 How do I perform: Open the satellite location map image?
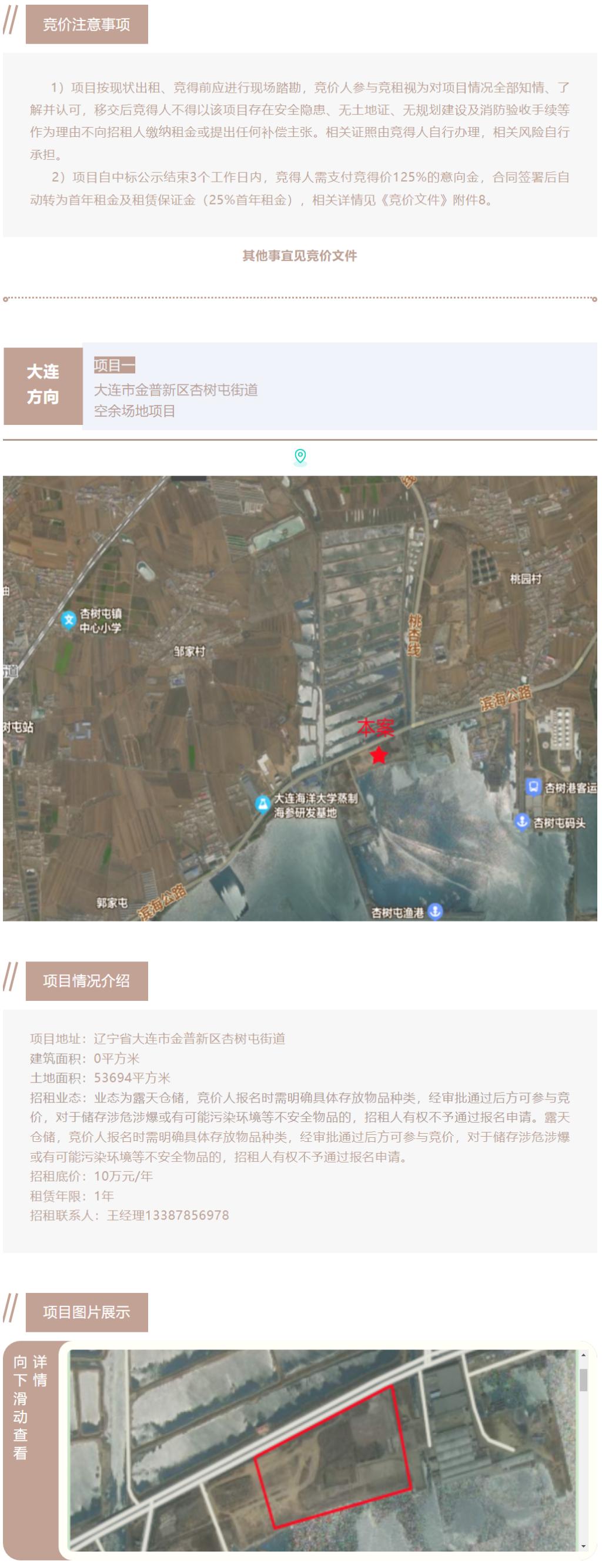click(x=300, y=698)
